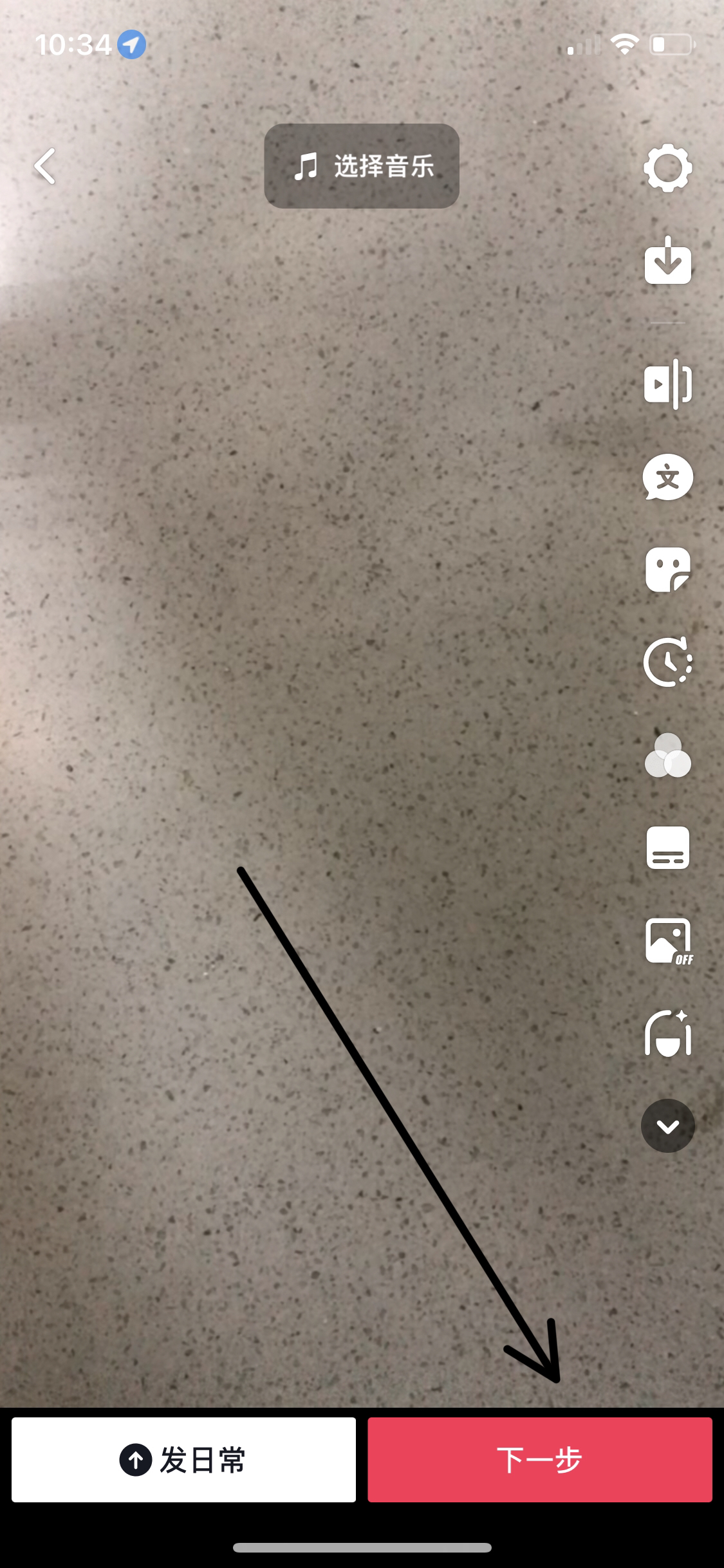Post as daily with 发日常
The width and height of the screenshot is (724, 1568).
coord(183,1460)
